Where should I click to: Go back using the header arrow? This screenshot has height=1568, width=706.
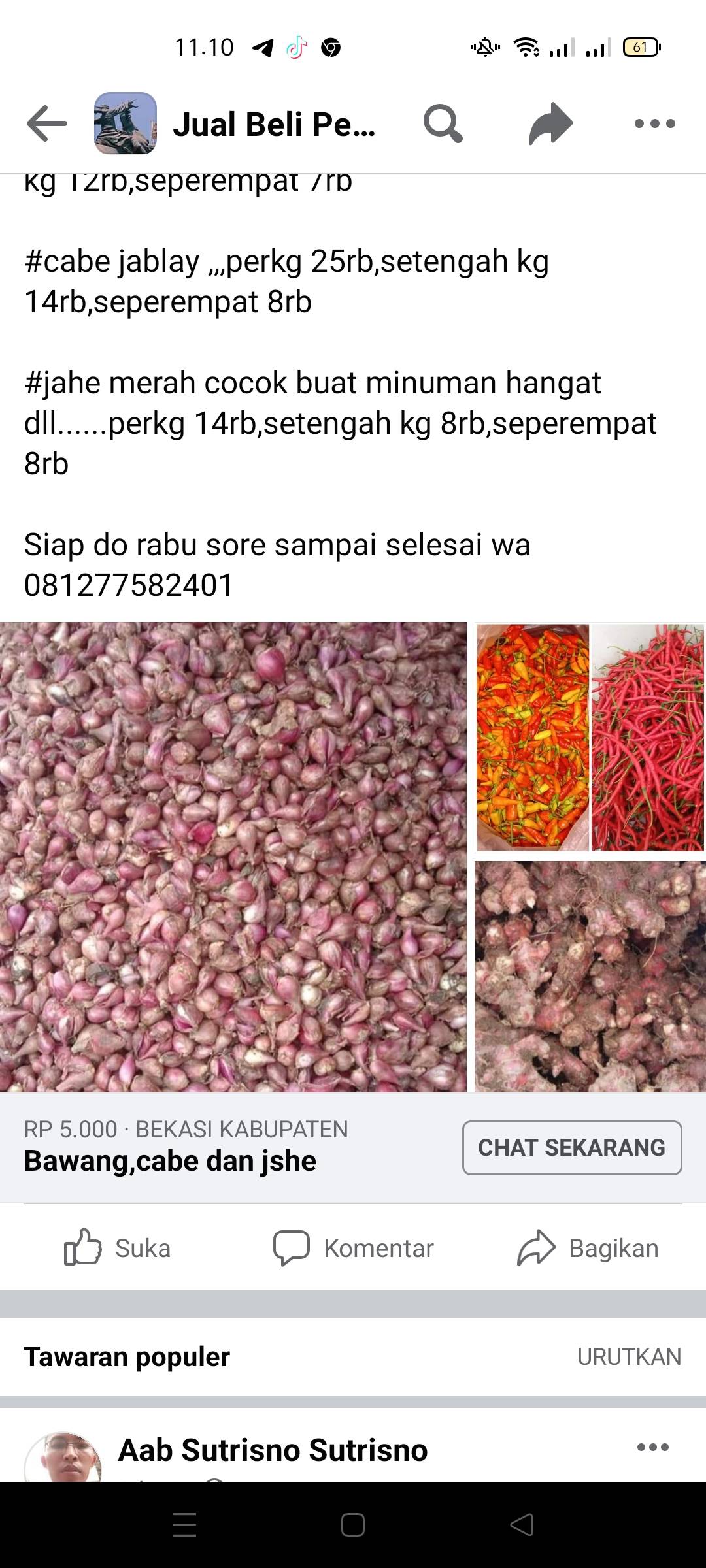47,123
